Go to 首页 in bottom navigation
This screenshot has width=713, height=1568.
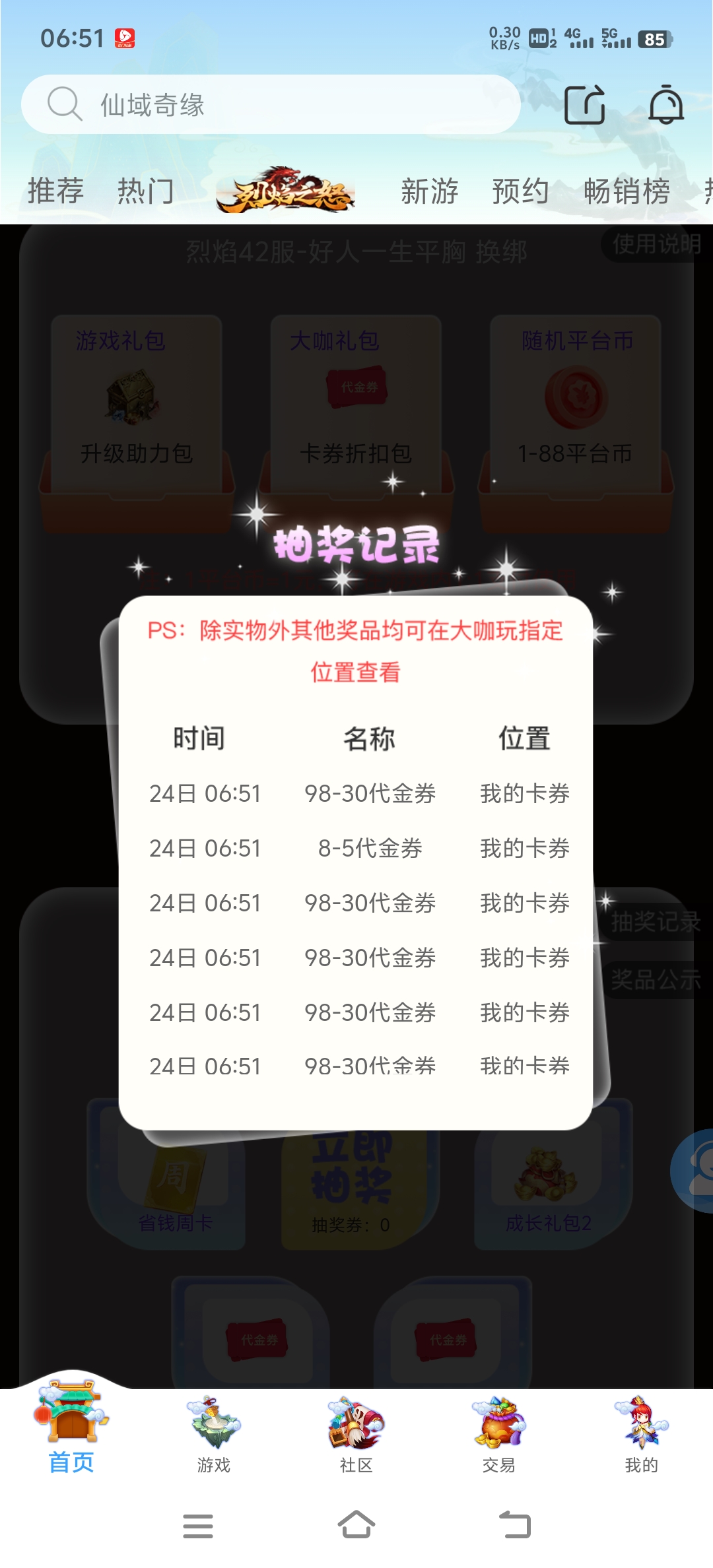point(71,1432)
